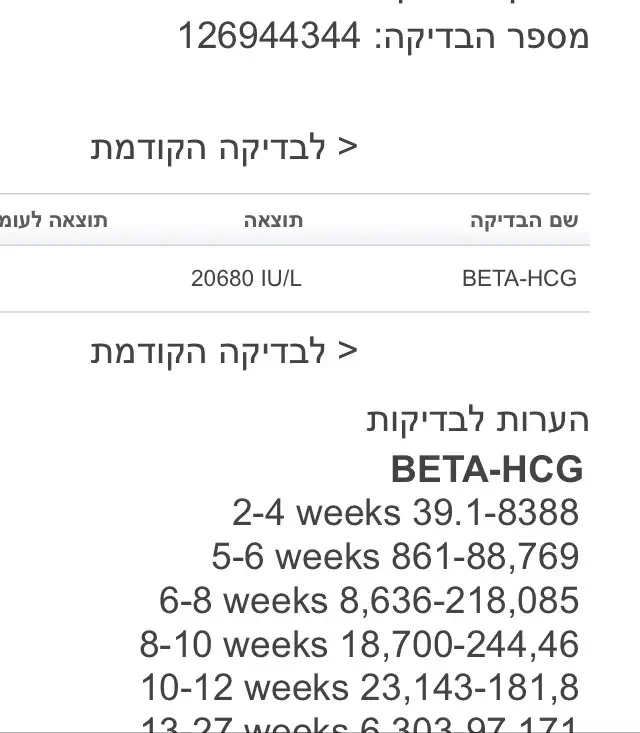Open previous test link below the BETA-HCG result
640x733 pixels.
point(224,351)
